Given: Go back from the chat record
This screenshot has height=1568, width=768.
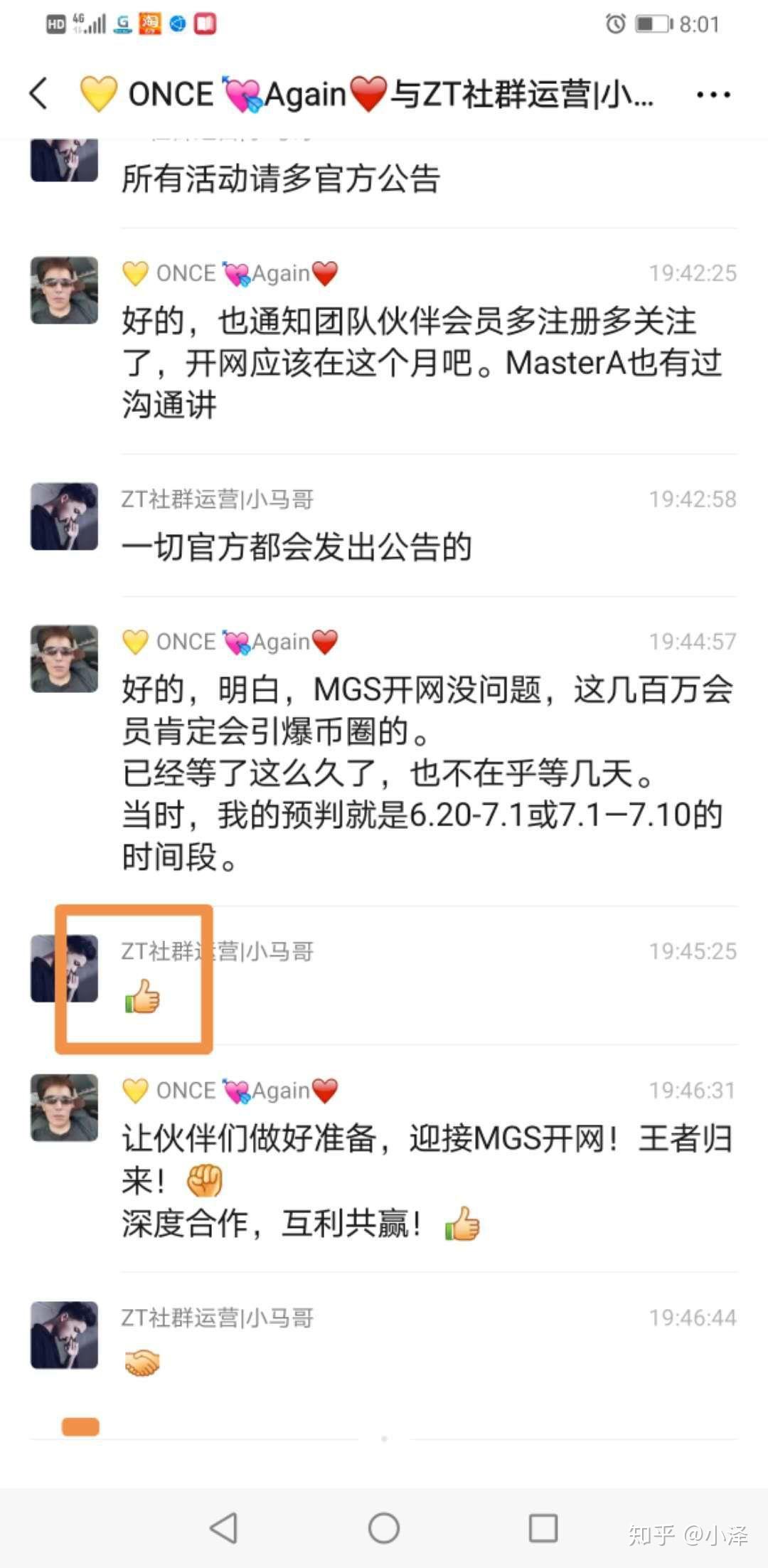Looking at the screenshot, I should click(x=39, y=94).
